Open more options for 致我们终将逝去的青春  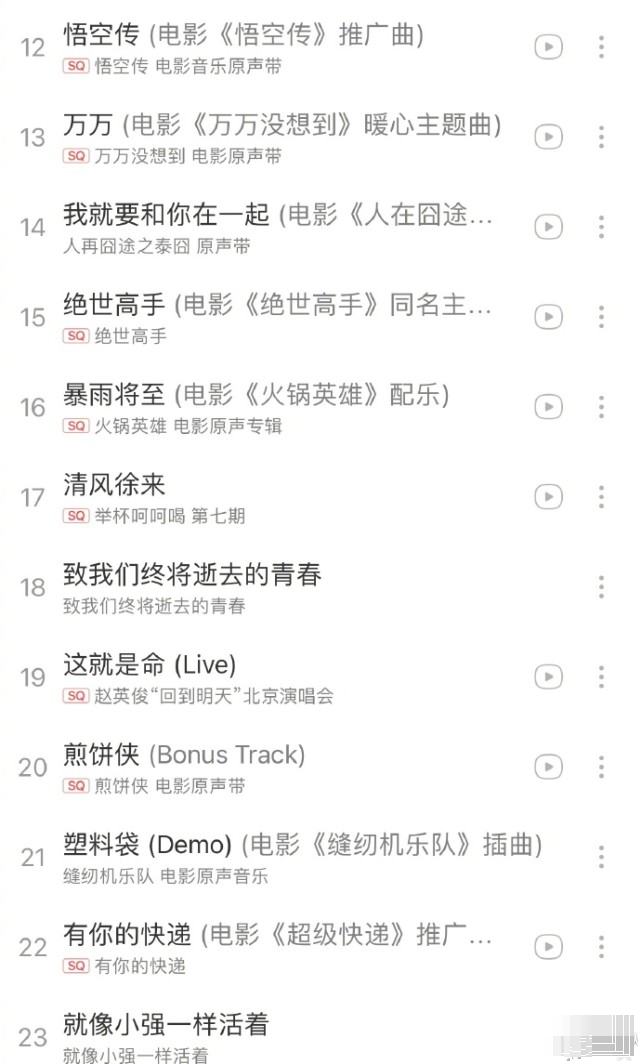[x=601, y=587]
